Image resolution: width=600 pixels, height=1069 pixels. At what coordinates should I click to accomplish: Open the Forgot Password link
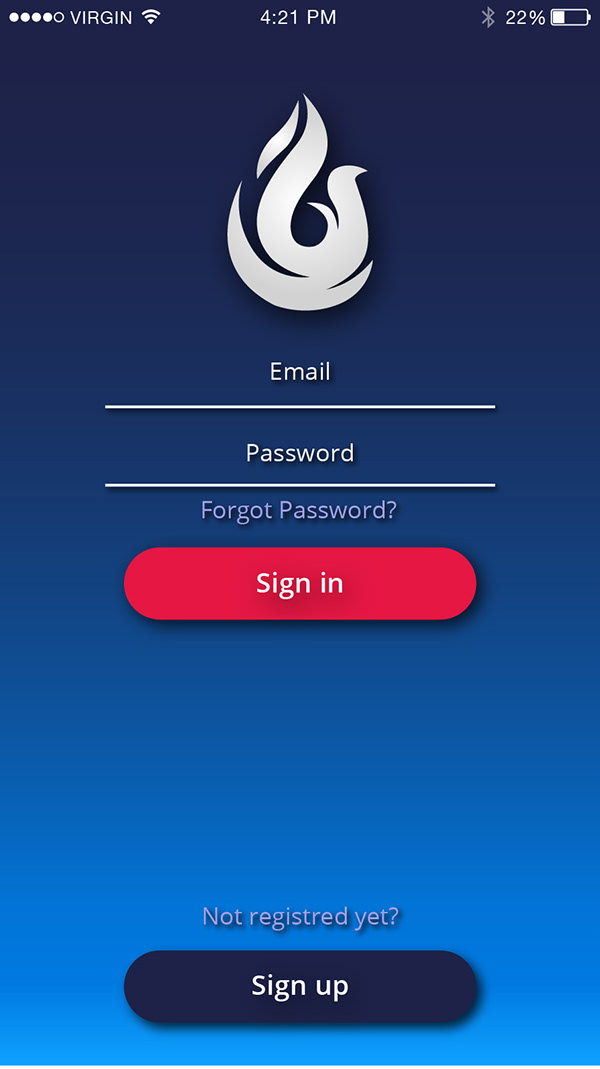coord(299,510)
